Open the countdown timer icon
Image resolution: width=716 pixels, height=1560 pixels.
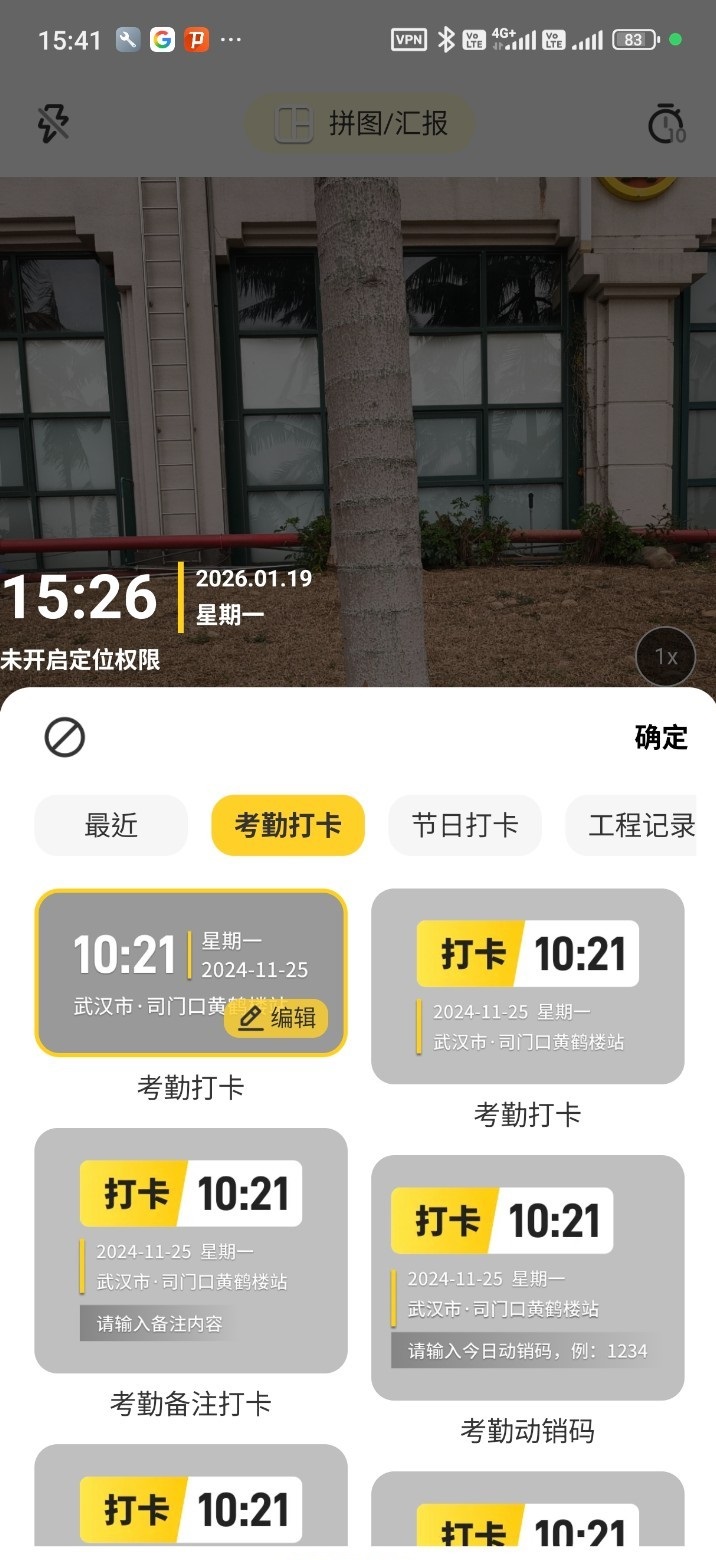click(x=665, y=125)
